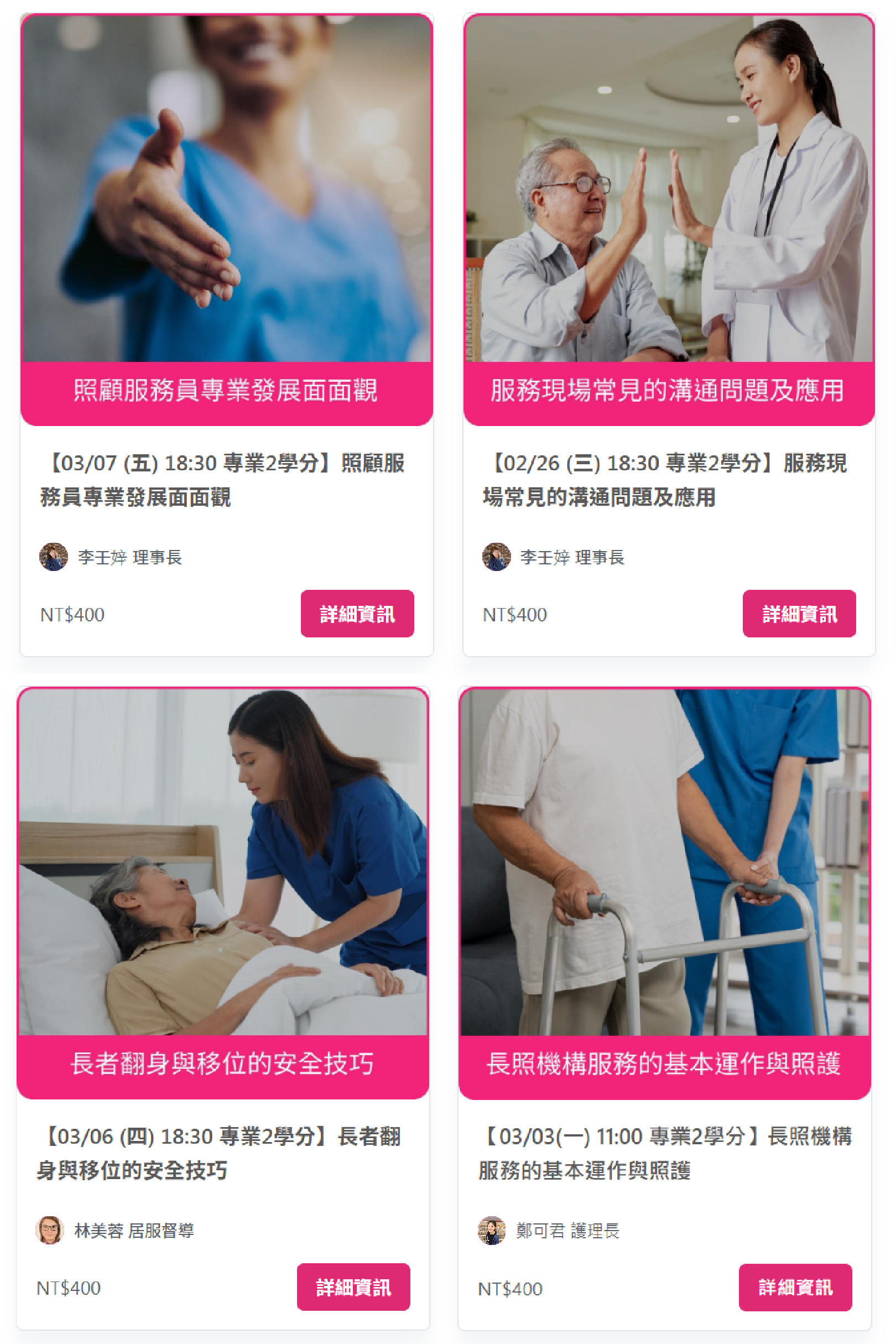Open the 照顧服務員專業發展面面觀 course image
The height and width of the screenshot is (1344, 896).
click(226, 189)
